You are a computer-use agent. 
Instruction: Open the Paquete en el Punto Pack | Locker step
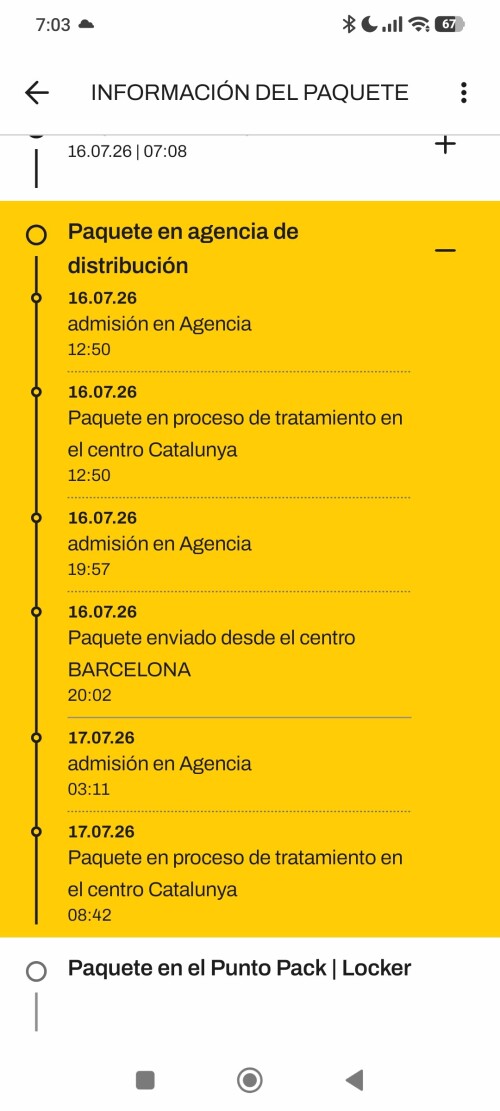[239, 969]
